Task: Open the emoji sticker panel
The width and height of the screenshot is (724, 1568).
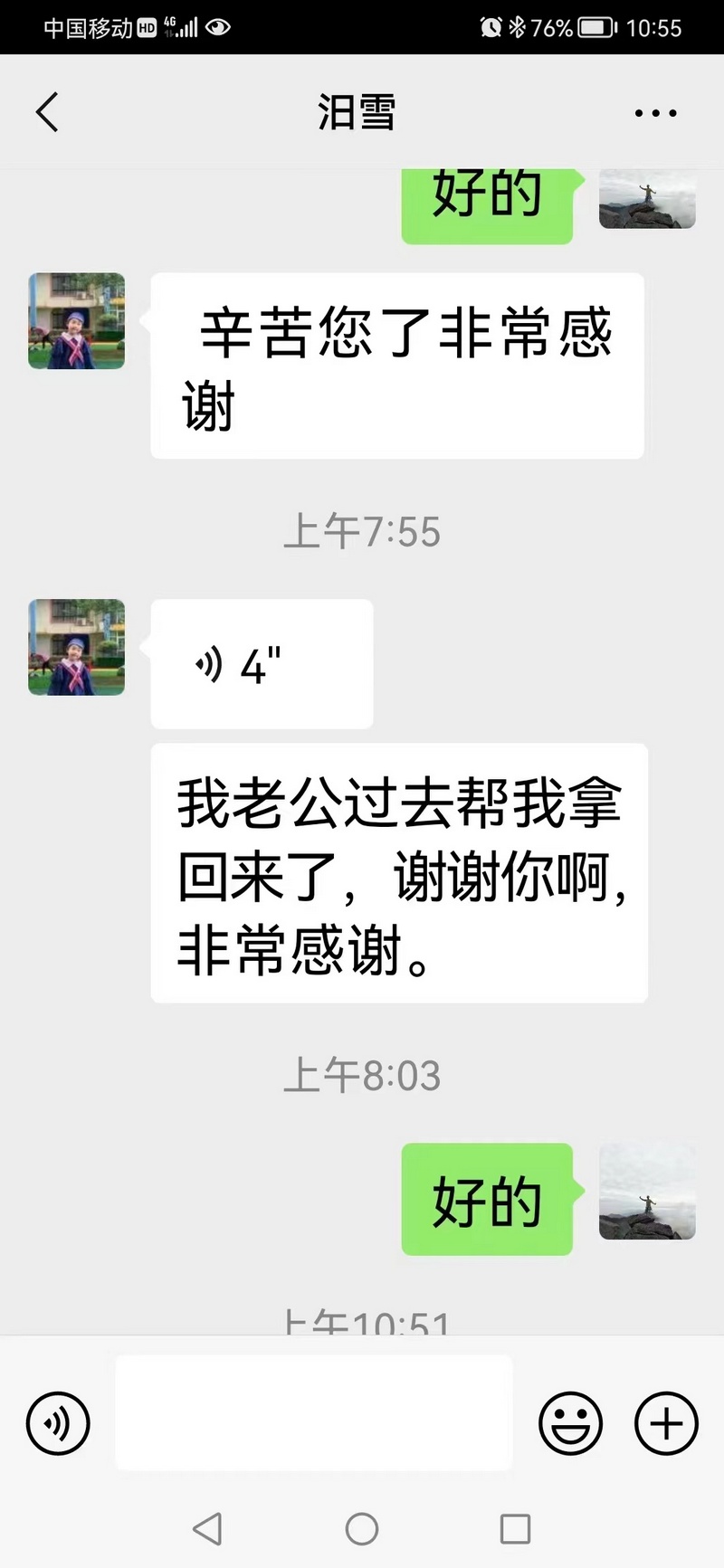Action: 570,1423
